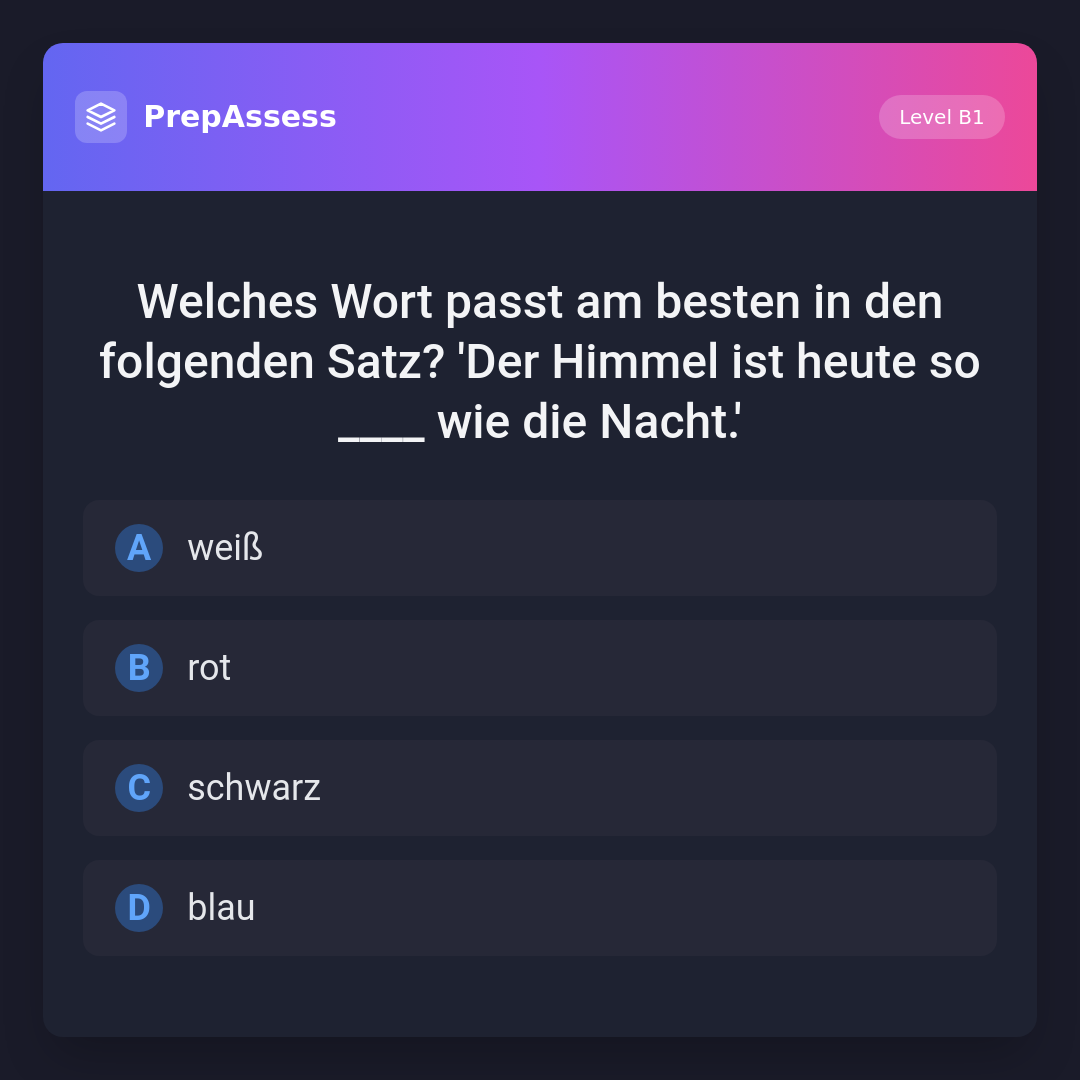Viewport: 1080px width, 1080px height.
Task: Select answer A weiß
Action: [540, 548]
